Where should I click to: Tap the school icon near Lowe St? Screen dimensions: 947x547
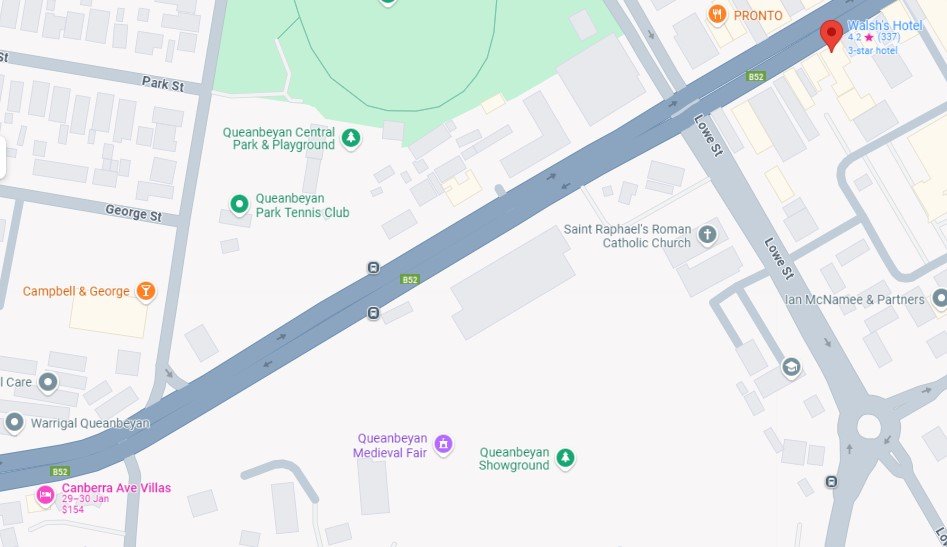click(792, 366)
